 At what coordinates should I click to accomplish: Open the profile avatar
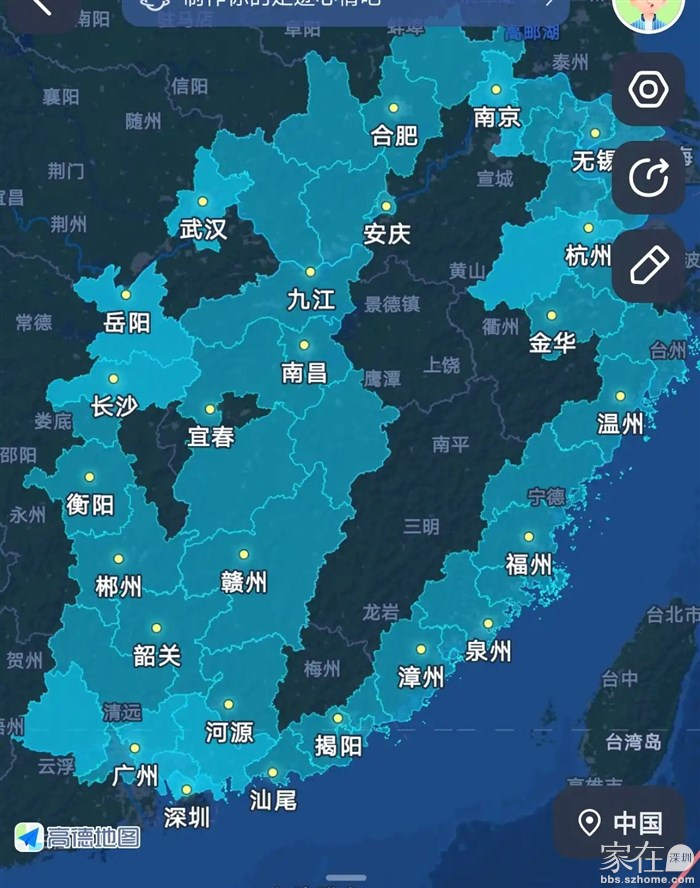coord(649,10)
